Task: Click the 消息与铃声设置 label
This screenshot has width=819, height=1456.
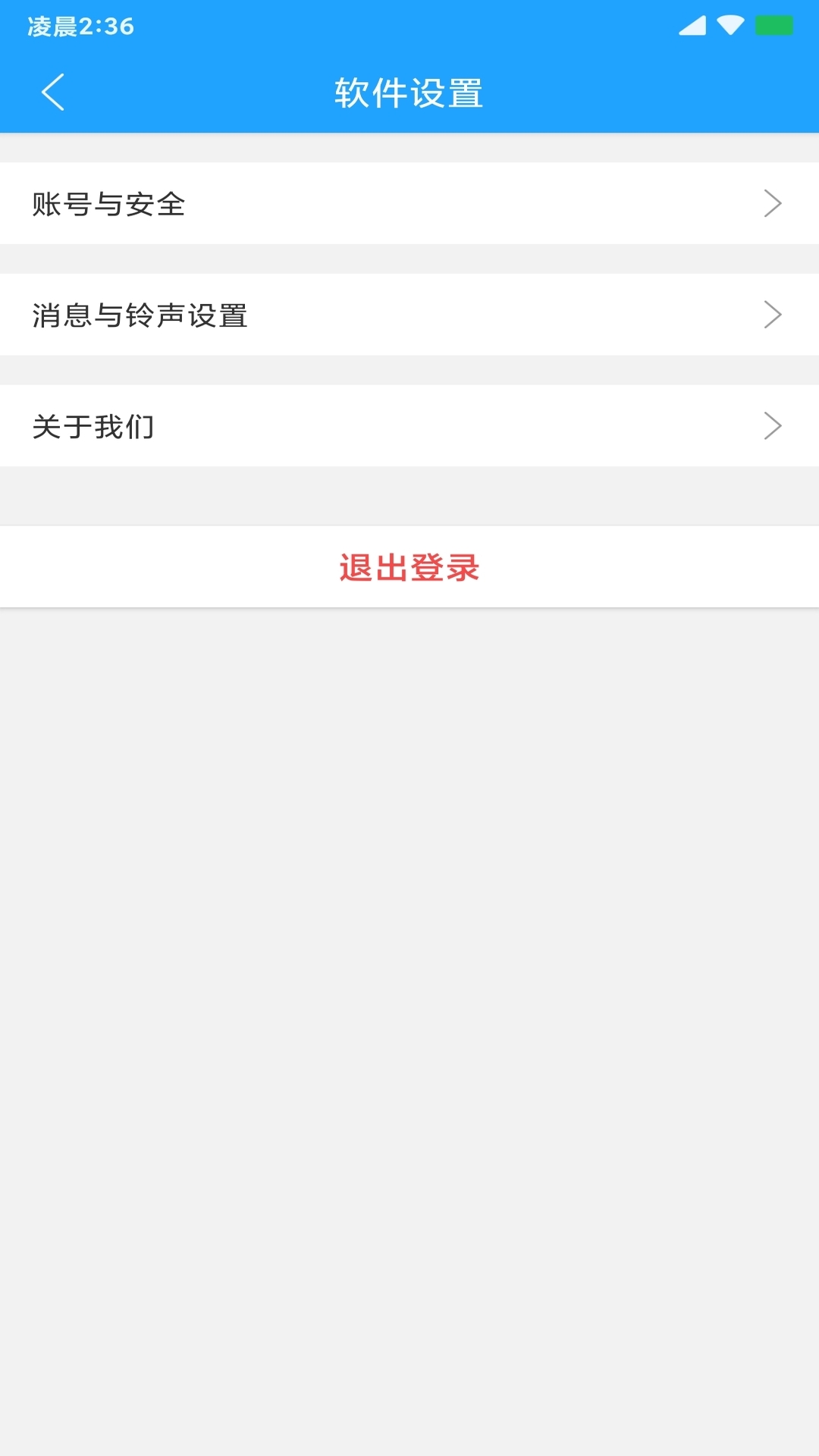Action: (x=140, y=314)
